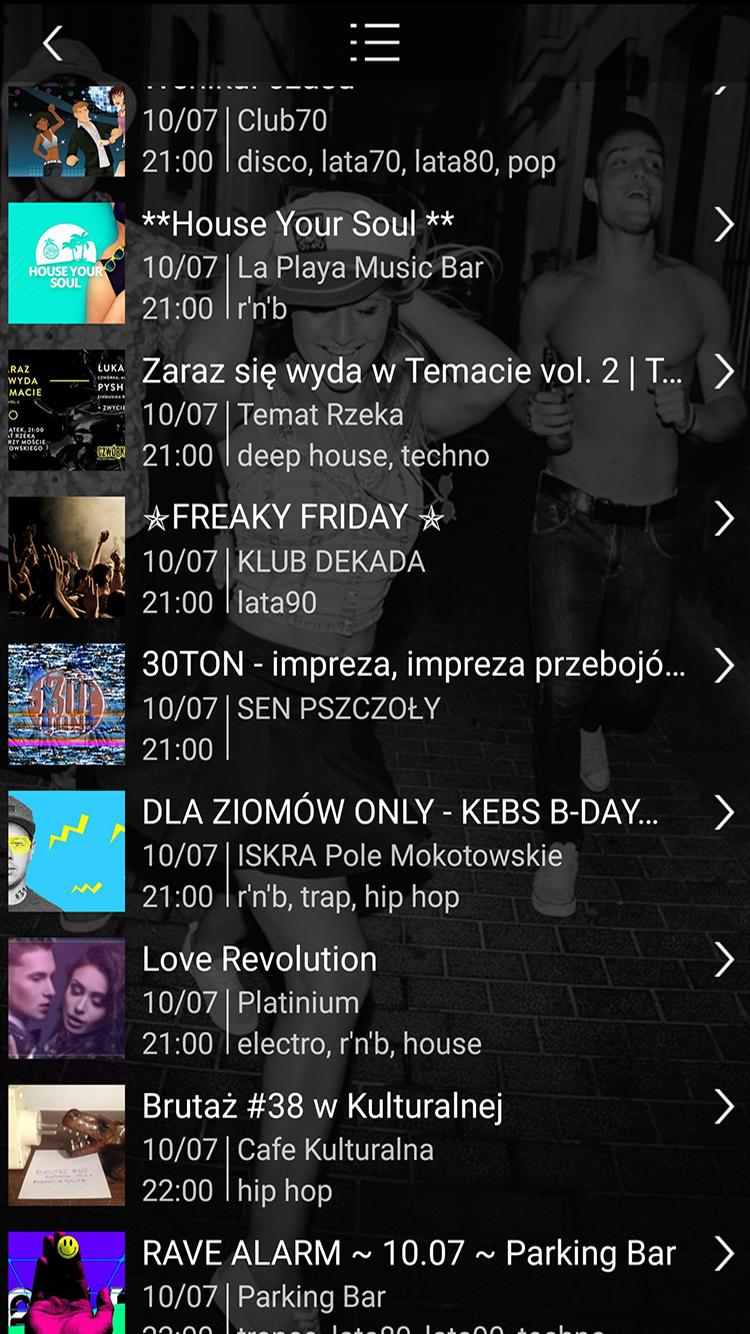Expand the Love Revolution event chevron
The height and width of the screenshot is (1334, 750).
click(x=724, y=959)
